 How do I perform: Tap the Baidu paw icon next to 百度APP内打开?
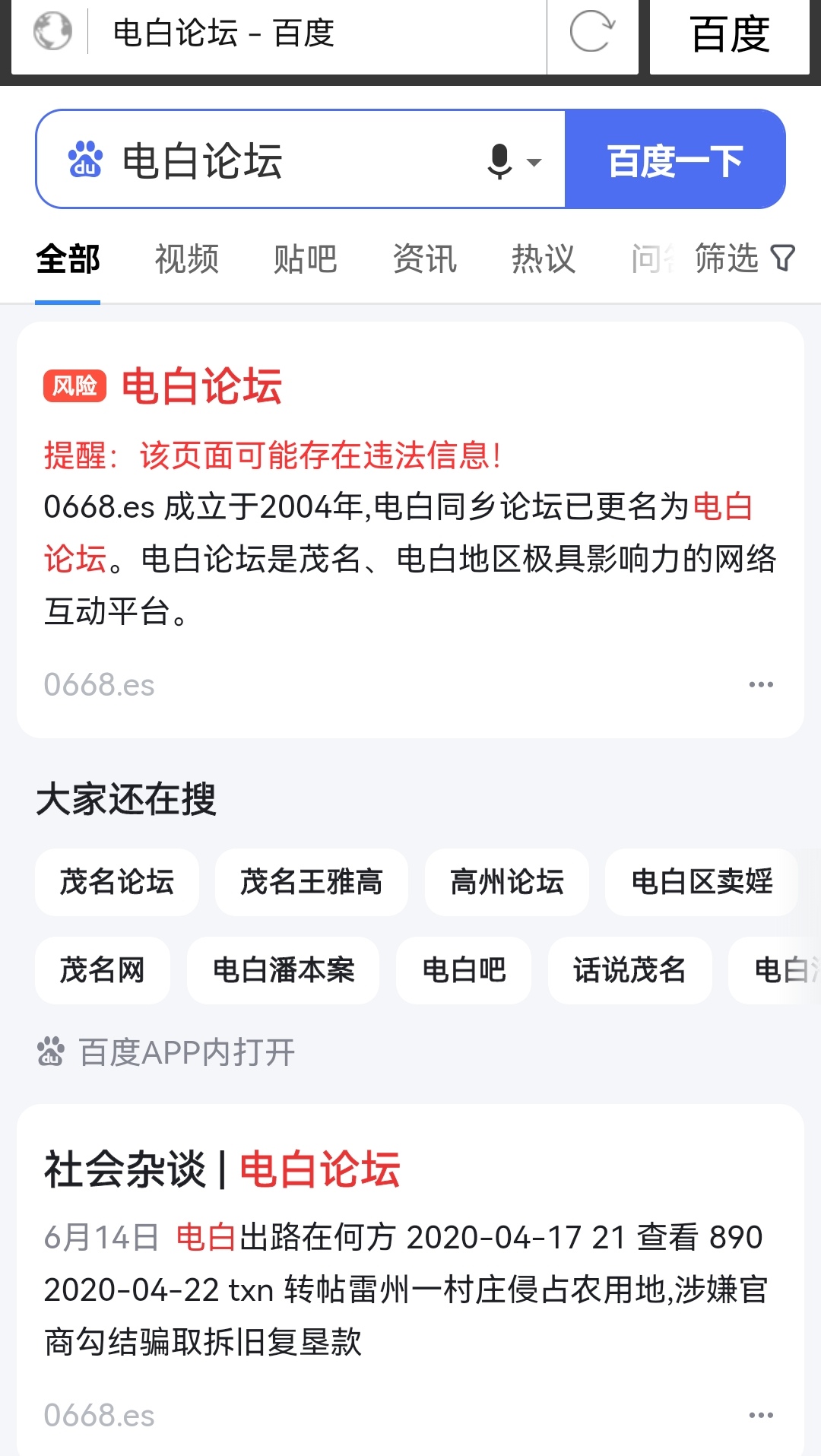[x=50, y=1052]
